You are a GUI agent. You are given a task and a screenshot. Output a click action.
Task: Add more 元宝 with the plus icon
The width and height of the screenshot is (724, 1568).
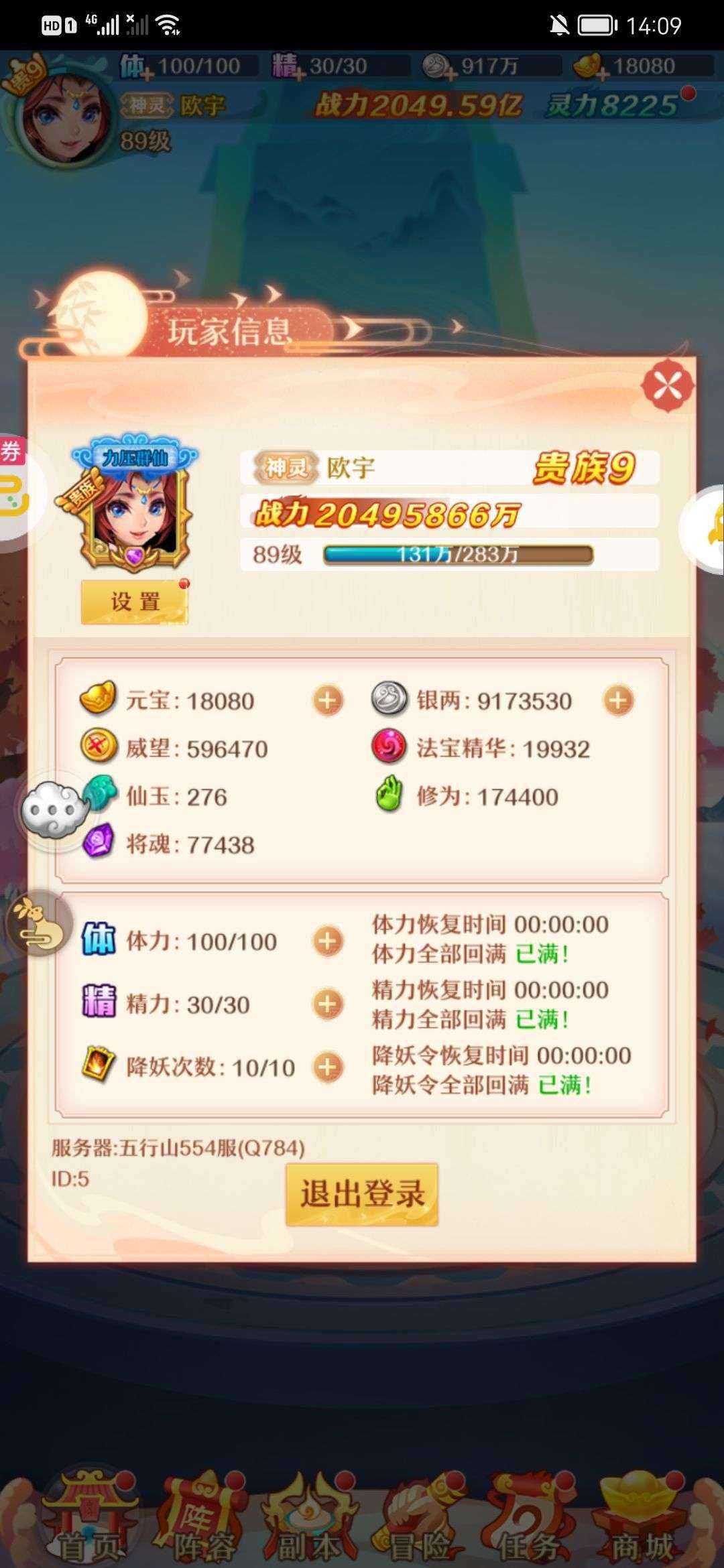327,701
